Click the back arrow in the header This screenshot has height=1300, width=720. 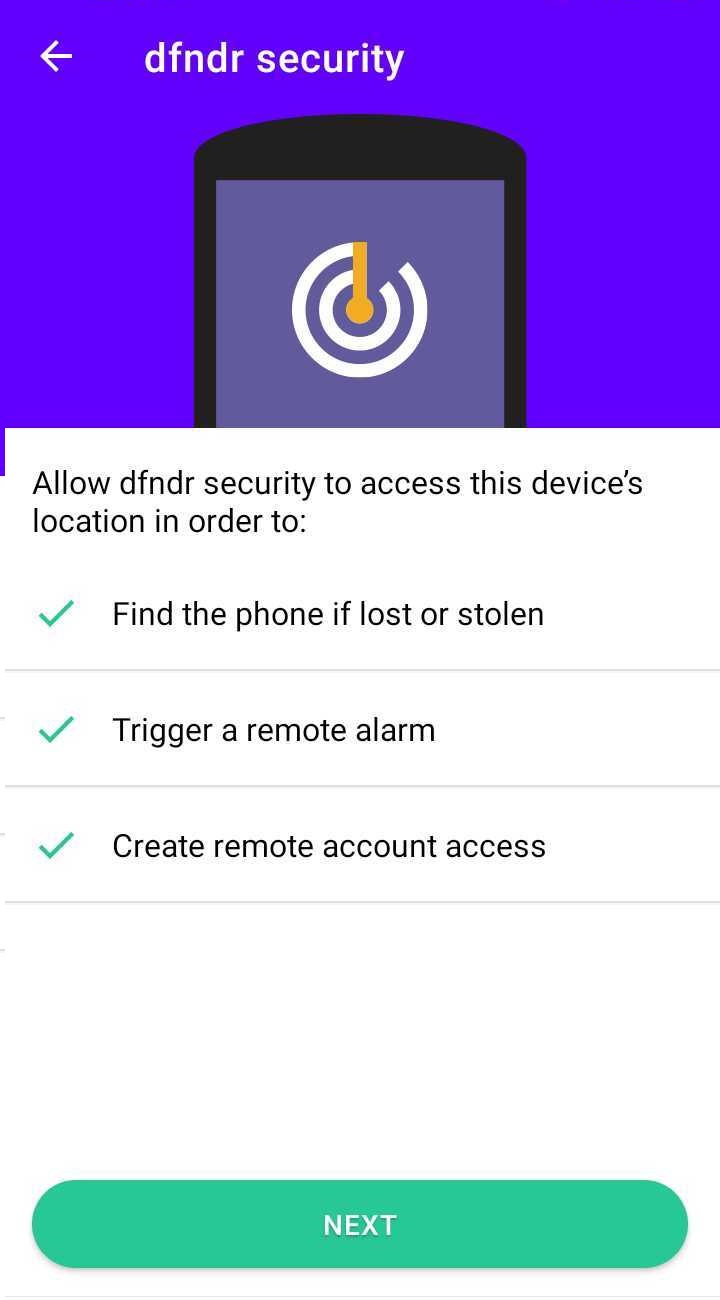pos(55,57)
